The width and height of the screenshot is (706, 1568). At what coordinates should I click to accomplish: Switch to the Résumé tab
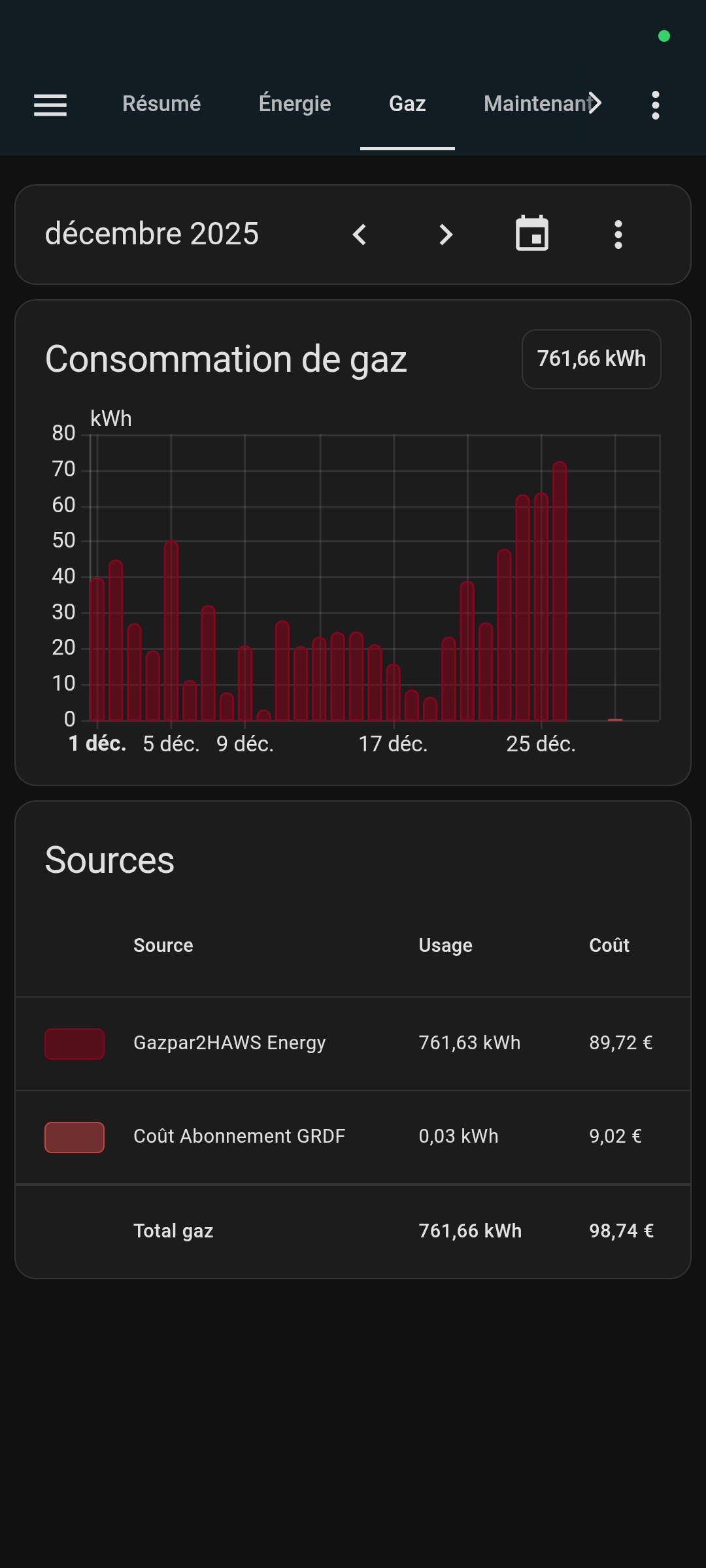[161, 104]
